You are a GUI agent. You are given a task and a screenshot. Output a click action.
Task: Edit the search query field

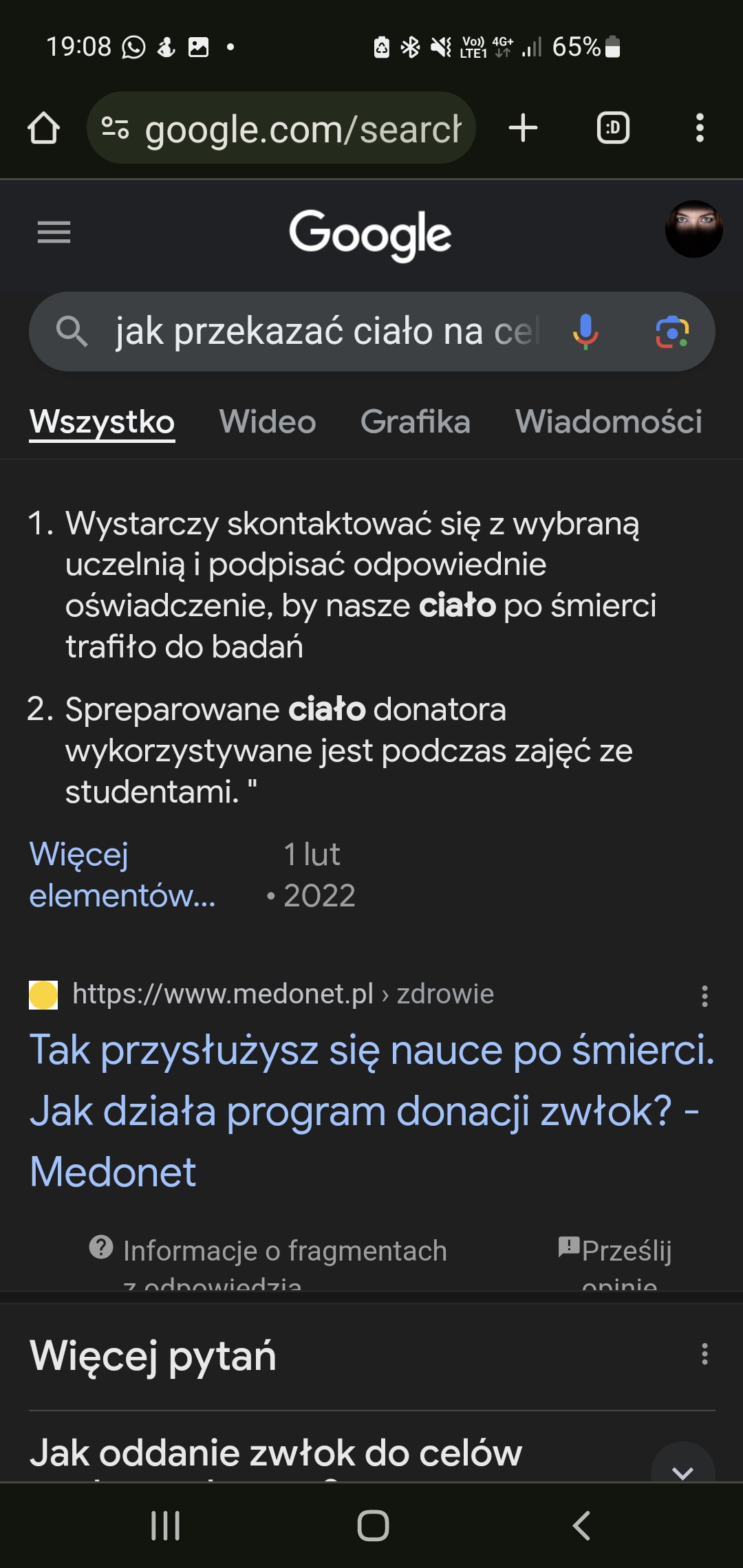tap(323, 331)
